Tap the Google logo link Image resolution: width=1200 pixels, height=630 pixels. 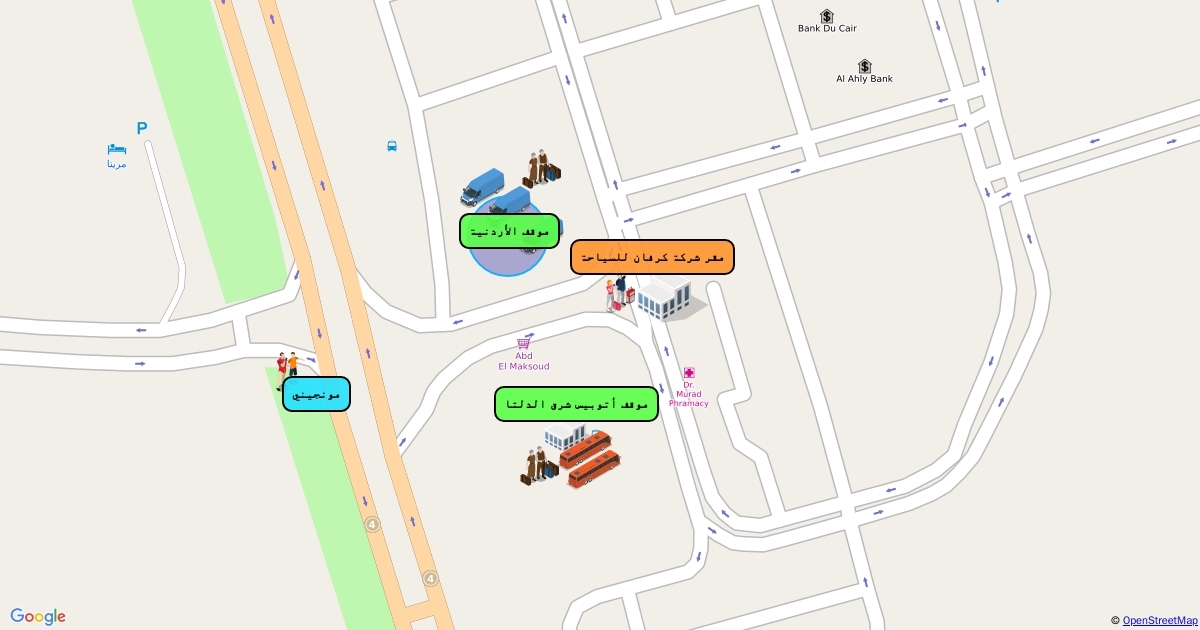click(38, 617)
